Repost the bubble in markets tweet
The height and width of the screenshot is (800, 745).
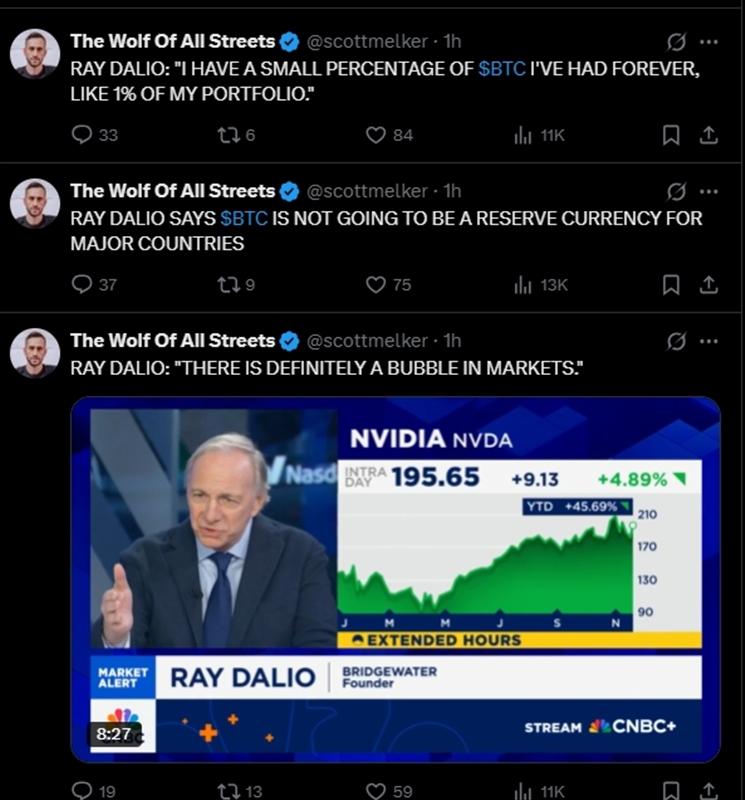(227, 791)
